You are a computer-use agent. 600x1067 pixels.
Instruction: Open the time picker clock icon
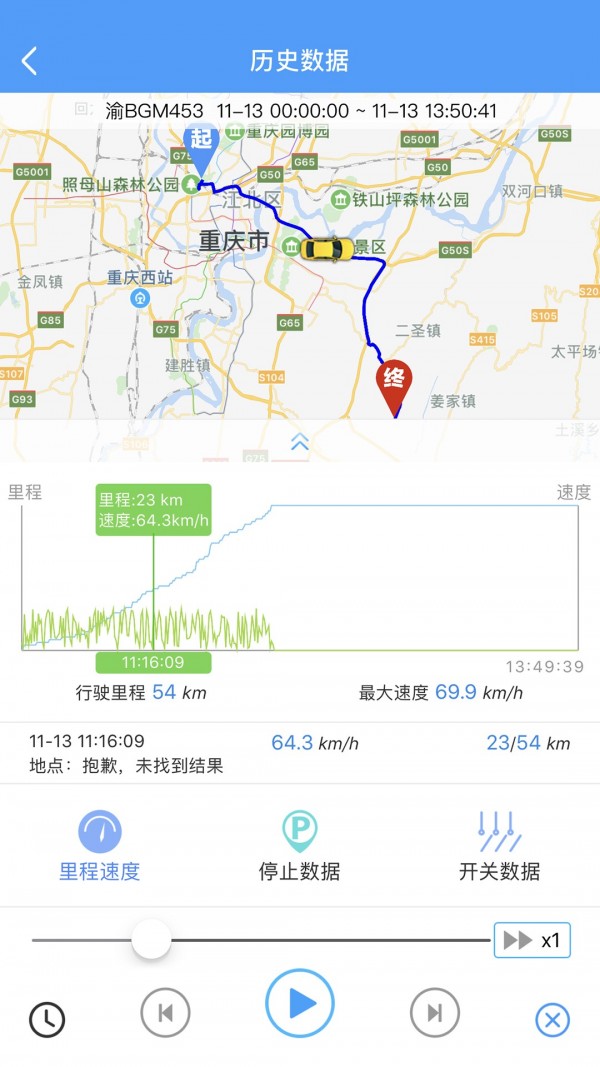coord(47,1019)
